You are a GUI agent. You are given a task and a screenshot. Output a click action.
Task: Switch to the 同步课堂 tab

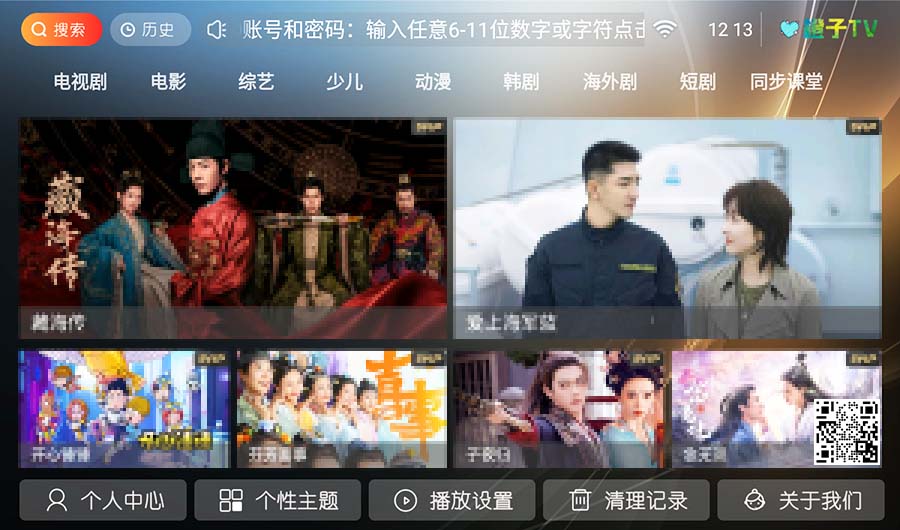coord(786,82)
